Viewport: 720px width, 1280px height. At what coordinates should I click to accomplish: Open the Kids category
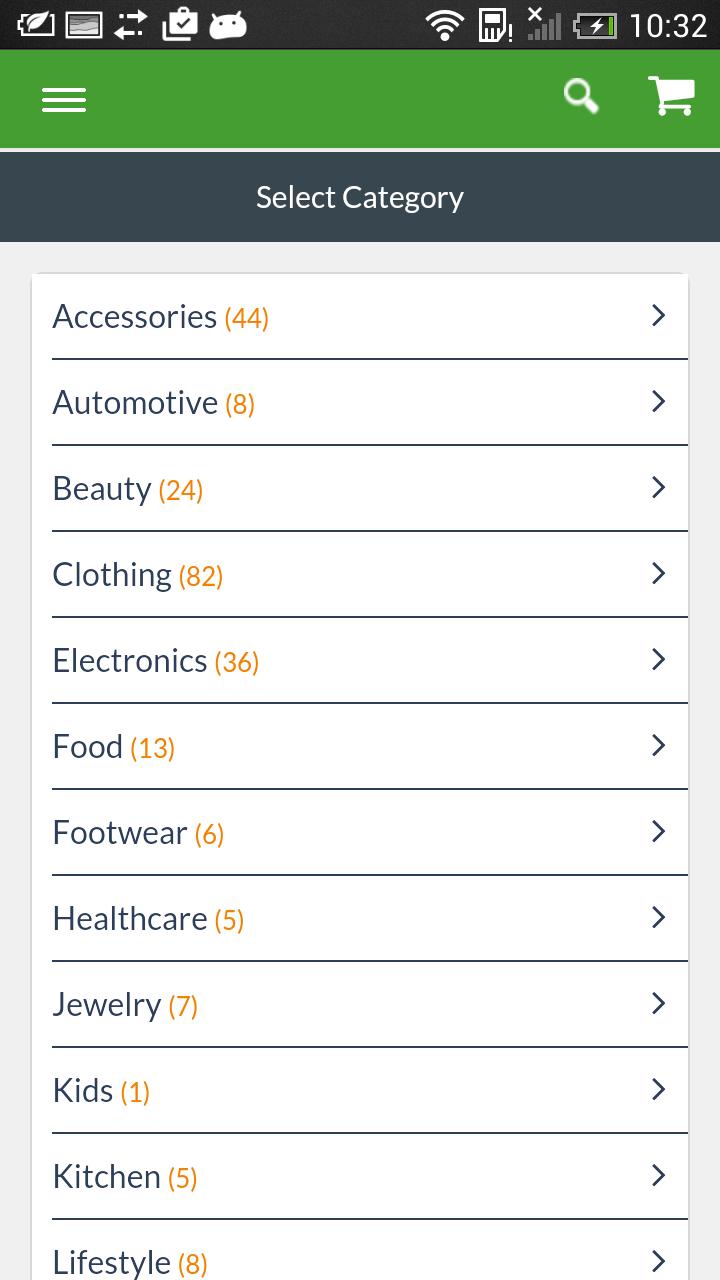click(360, 1091)
